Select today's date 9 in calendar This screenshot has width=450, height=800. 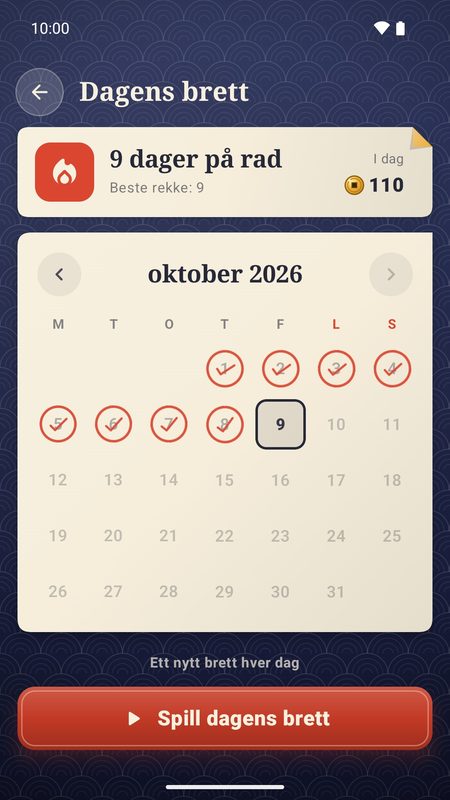pyautogui.click(x=280, y=424)
